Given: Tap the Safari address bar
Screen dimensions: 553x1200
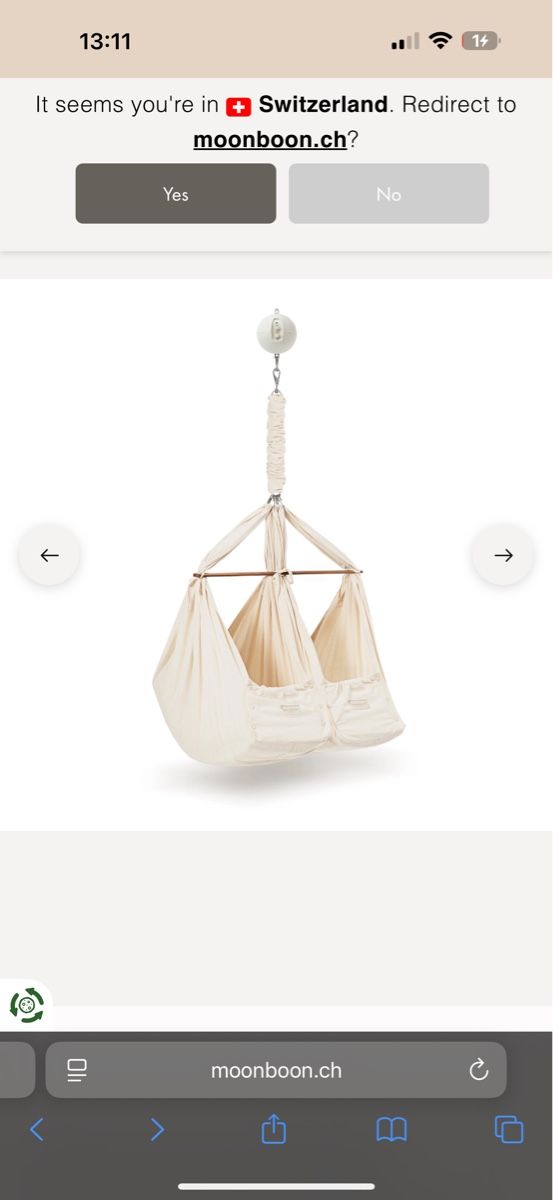Looking at the screenshot, I should click(x=276, y=1070).
